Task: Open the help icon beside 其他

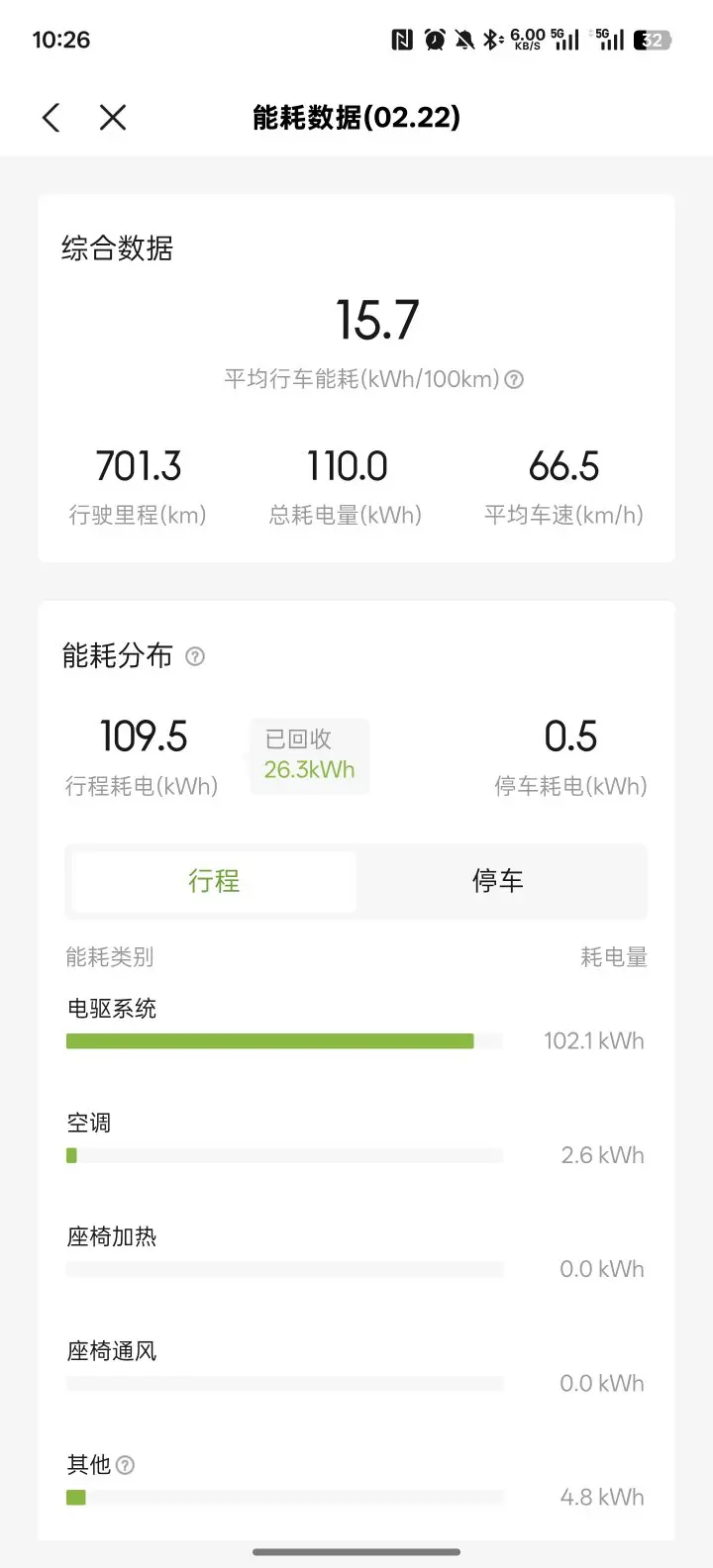Action: [126, 1465]
